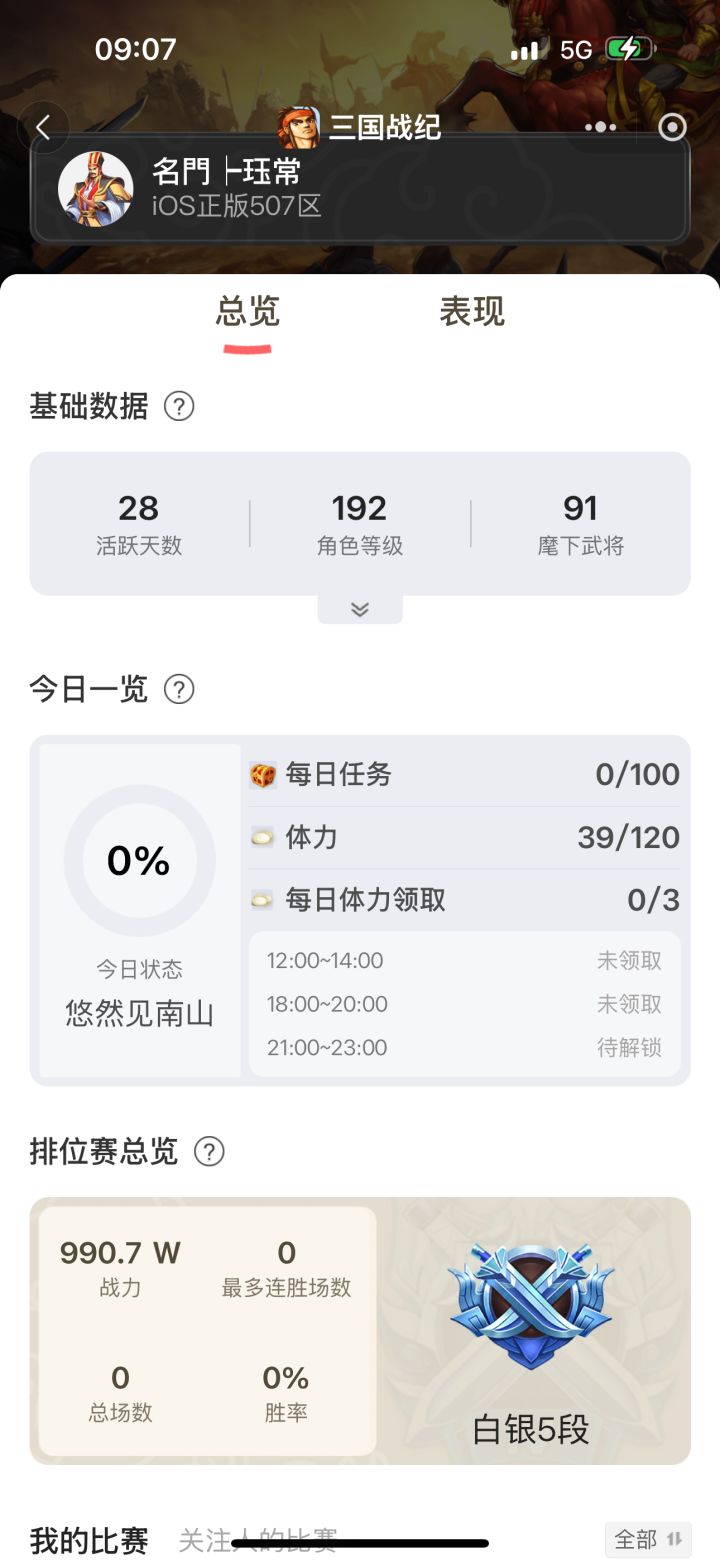This screenshot has width=720, height=1561.
Task: Open the three-dot more menu
Action: click(600, 127)
